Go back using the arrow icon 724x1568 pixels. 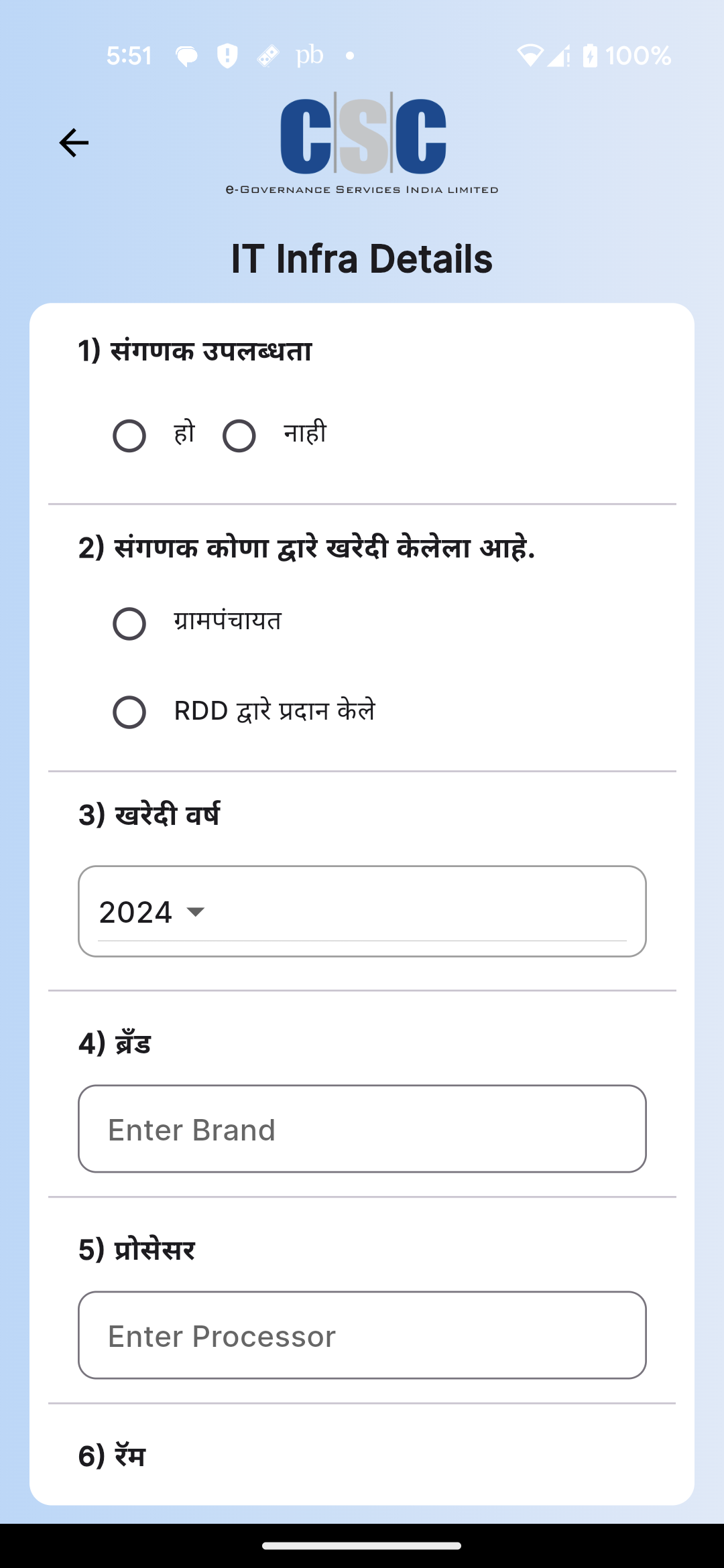74,143
